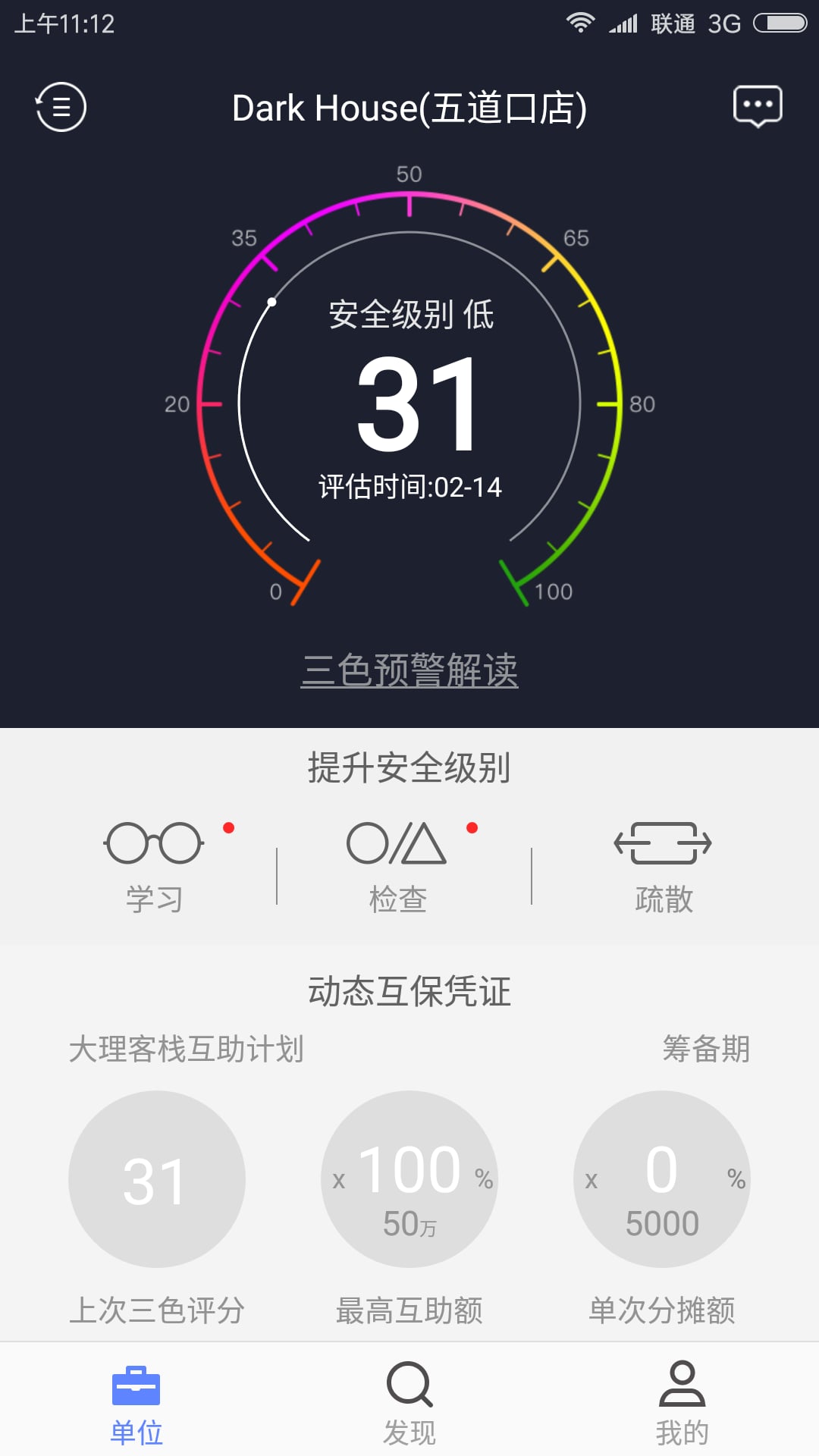
Task: Open the switch-unit list icon
Action: (x=61, y=107)
